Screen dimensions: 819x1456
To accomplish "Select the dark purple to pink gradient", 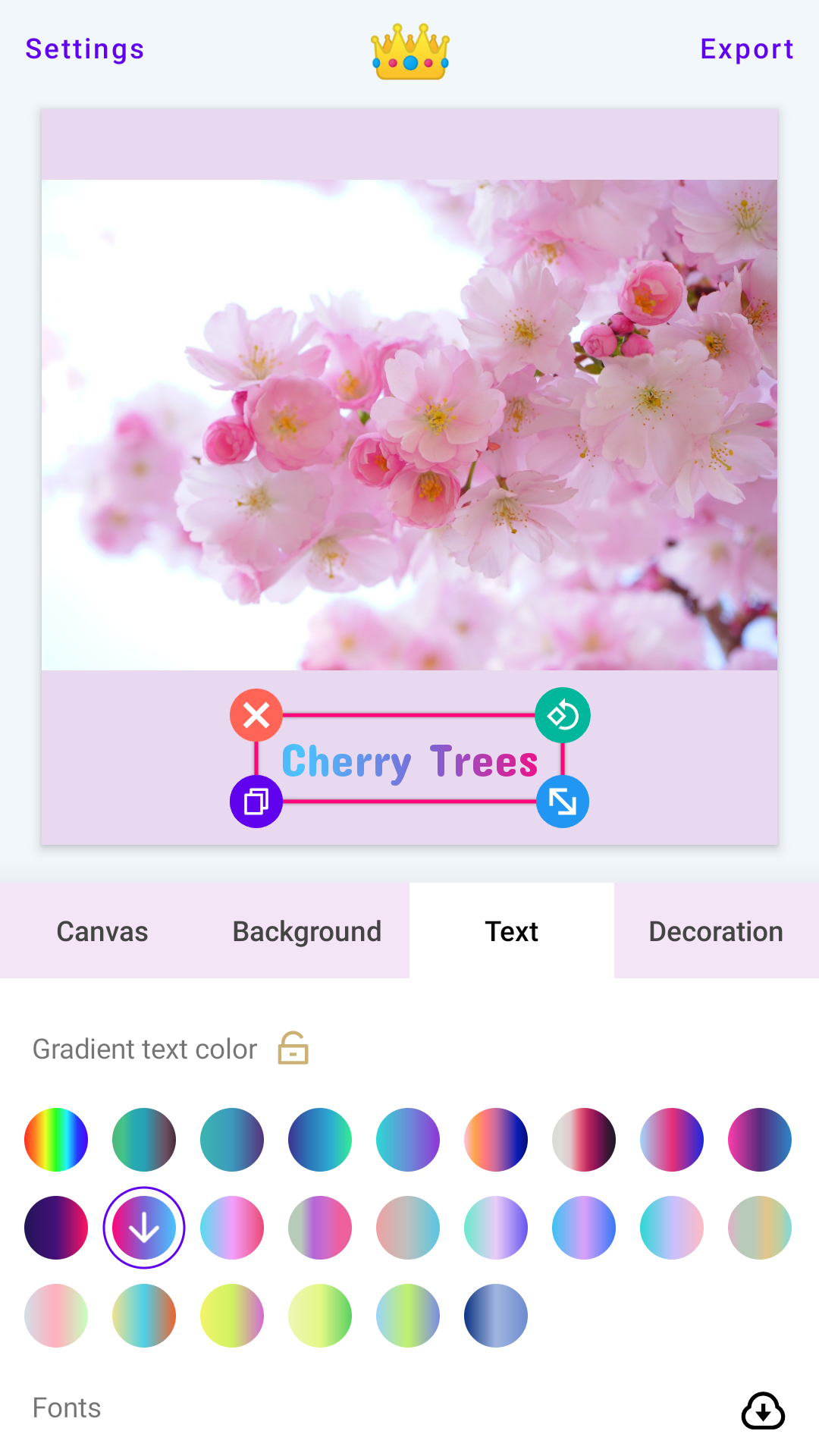I will pyautogui.click(x=56, y=1228).
